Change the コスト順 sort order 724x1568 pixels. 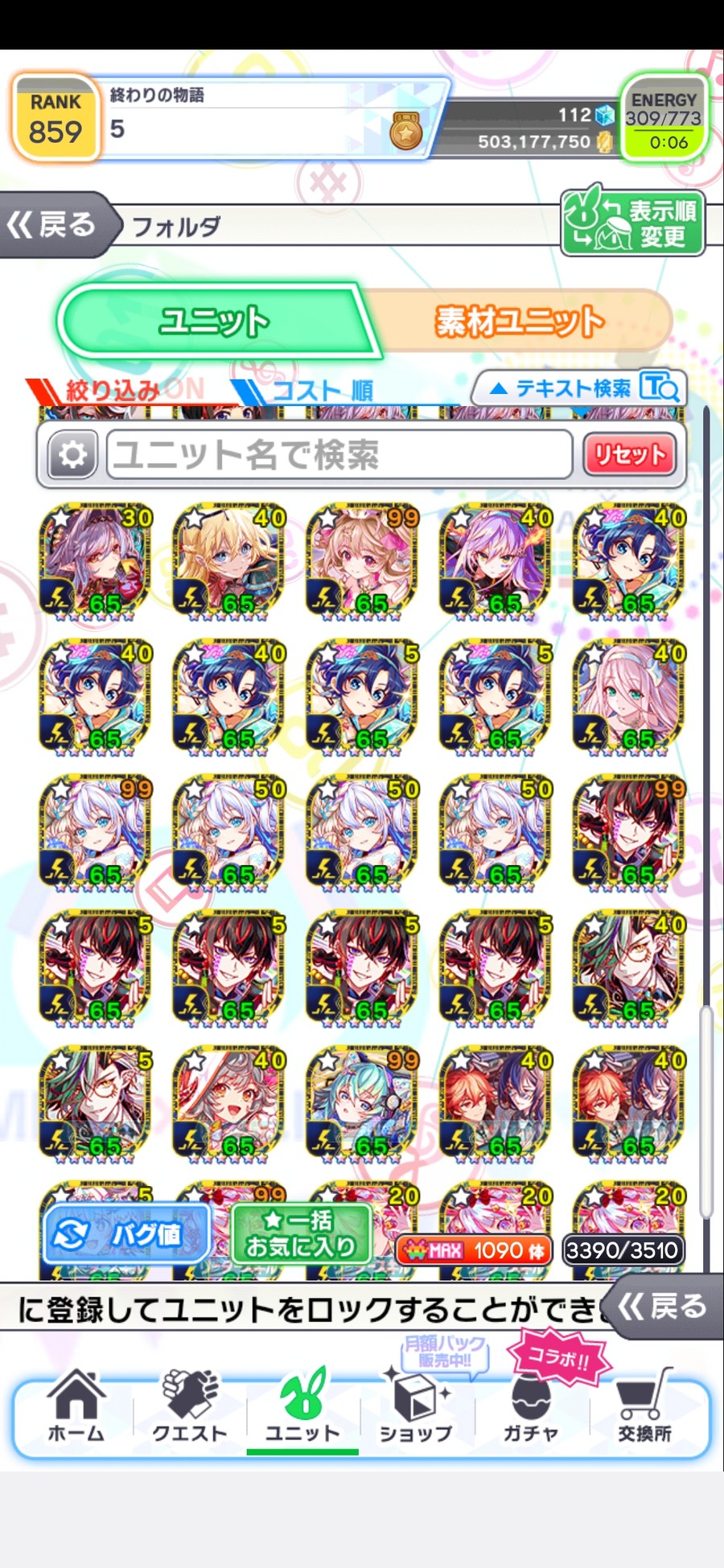click(322, 392)
